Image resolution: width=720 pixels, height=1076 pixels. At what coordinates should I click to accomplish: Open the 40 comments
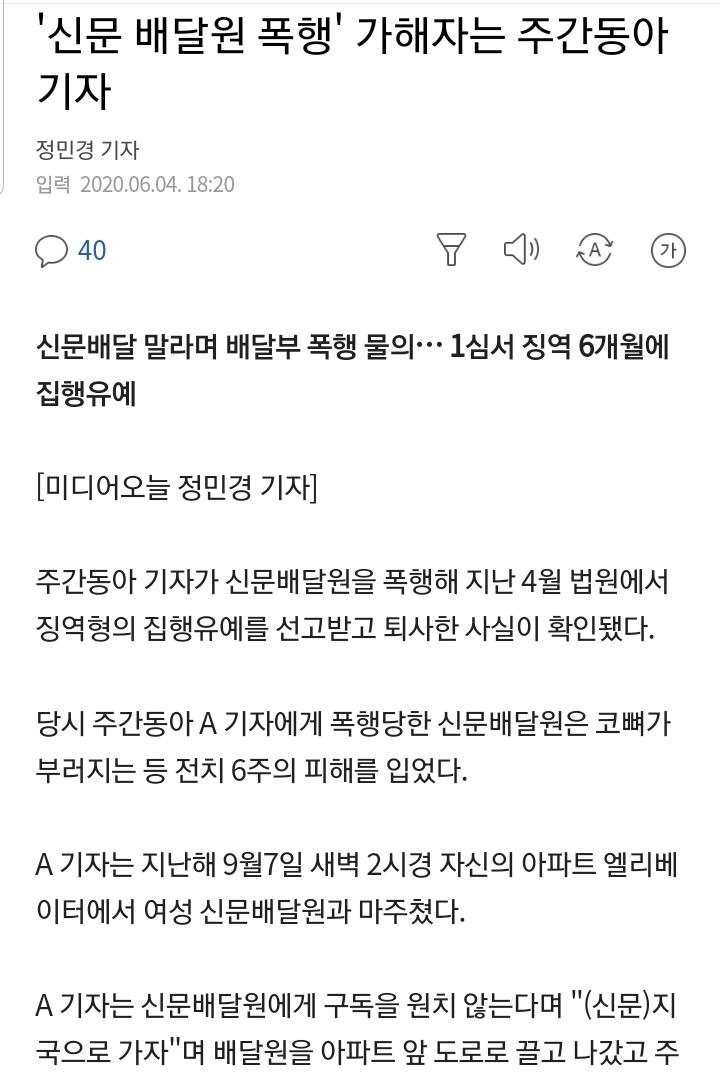71,250
